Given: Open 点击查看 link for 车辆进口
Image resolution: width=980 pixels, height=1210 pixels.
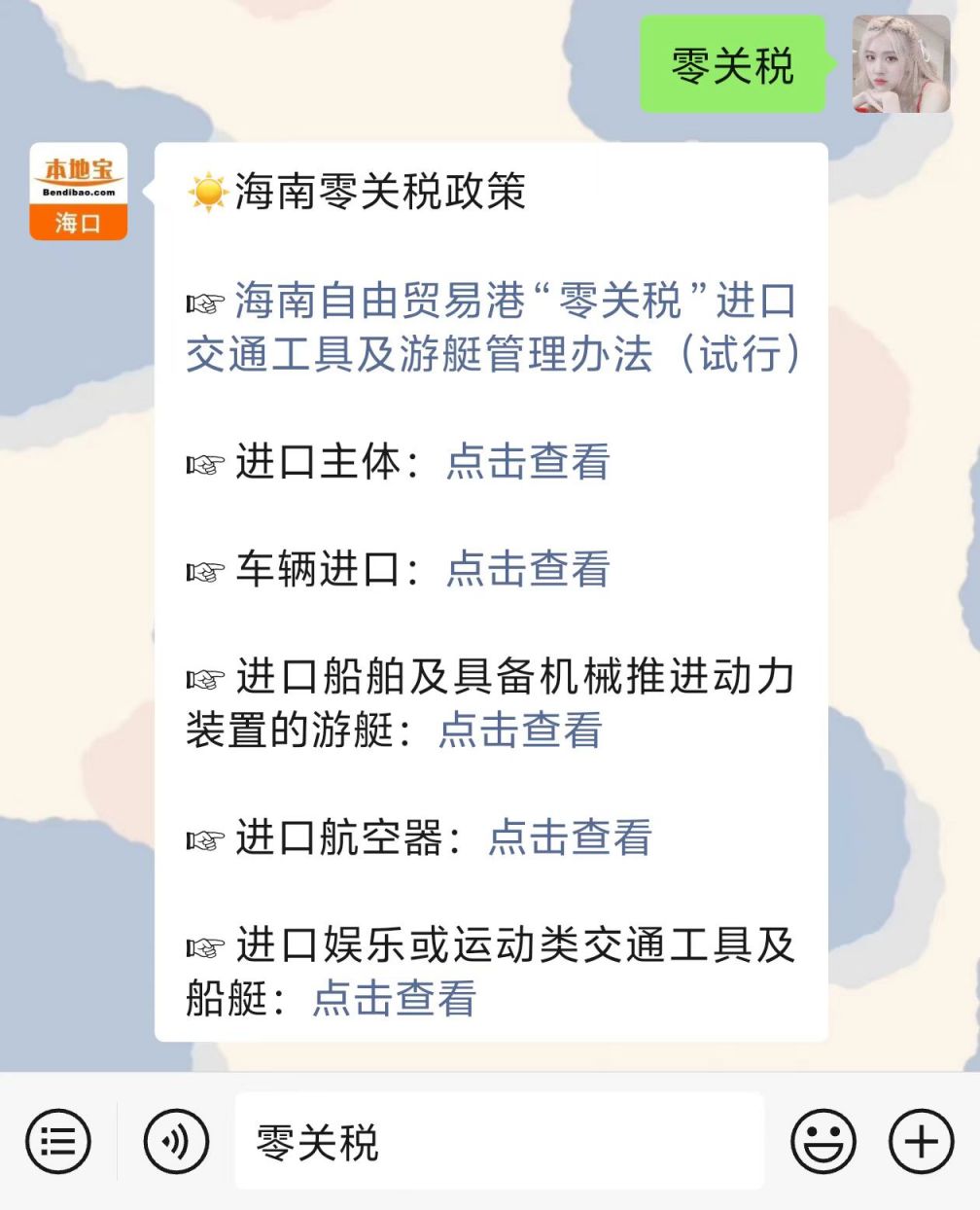Looking at the screenshot, I should click(x=528, y=569).
